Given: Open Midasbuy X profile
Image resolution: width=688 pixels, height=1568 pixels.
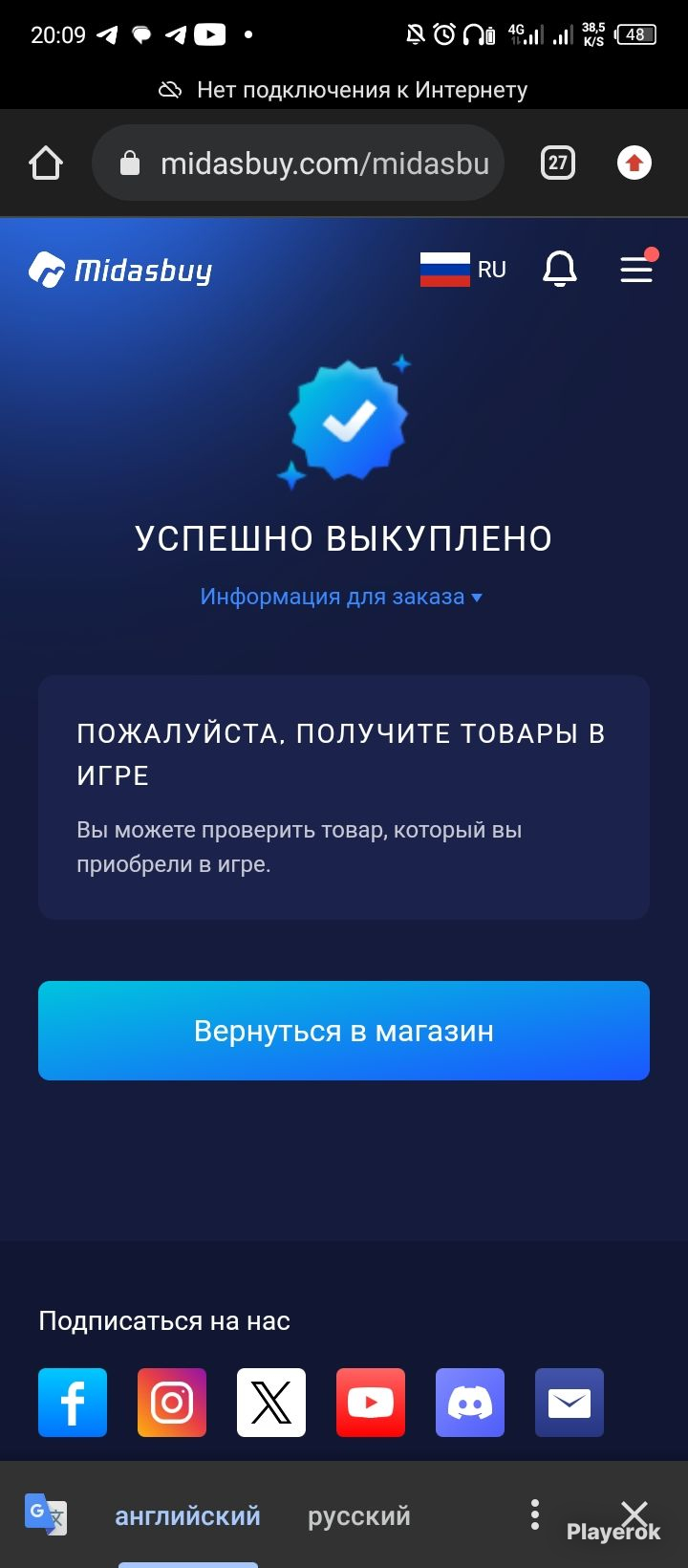Looking at the screenshot, I should click(x=271, y=1403).
